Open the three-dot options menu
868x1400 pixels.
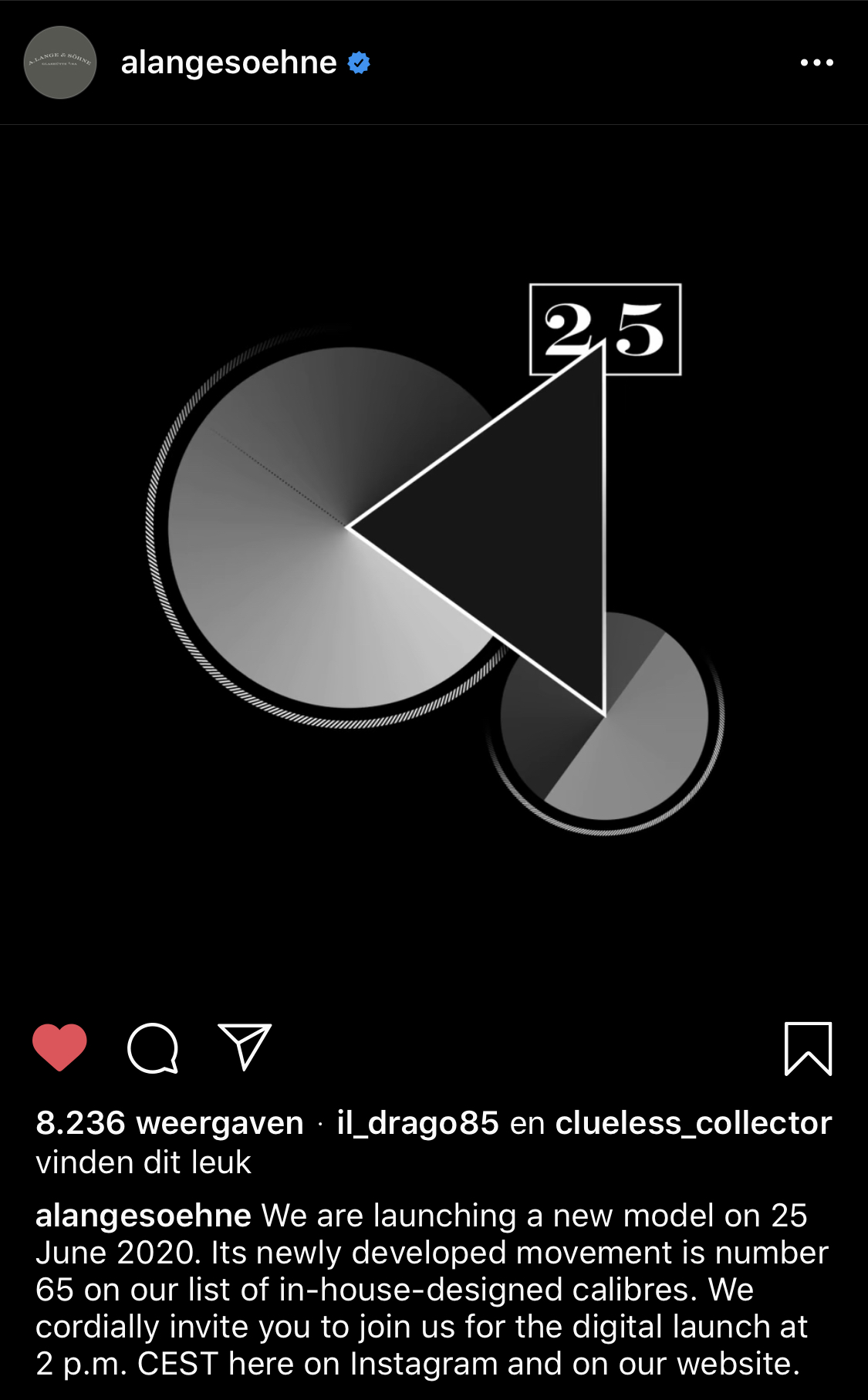pos(816,62)
